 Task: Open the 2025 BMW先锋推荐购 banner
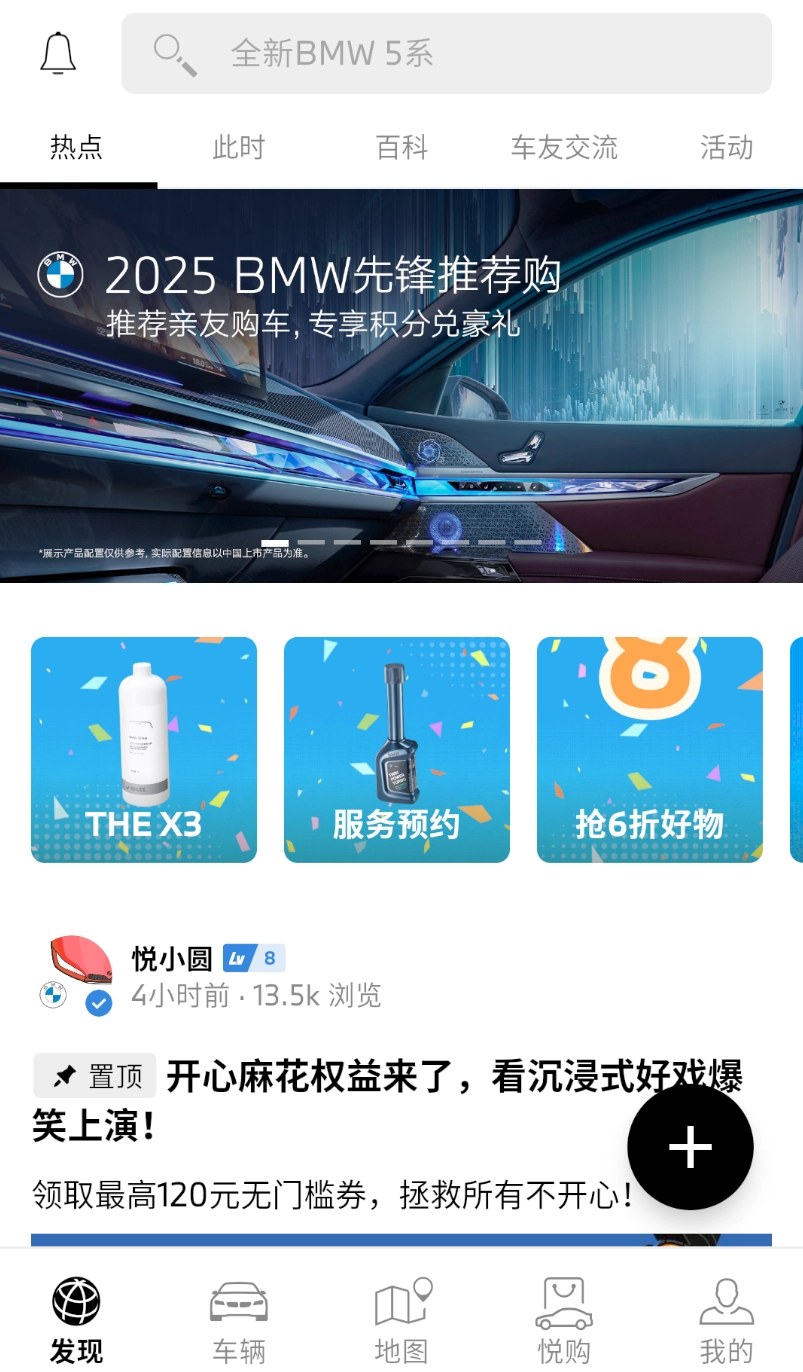pos(401,385)
